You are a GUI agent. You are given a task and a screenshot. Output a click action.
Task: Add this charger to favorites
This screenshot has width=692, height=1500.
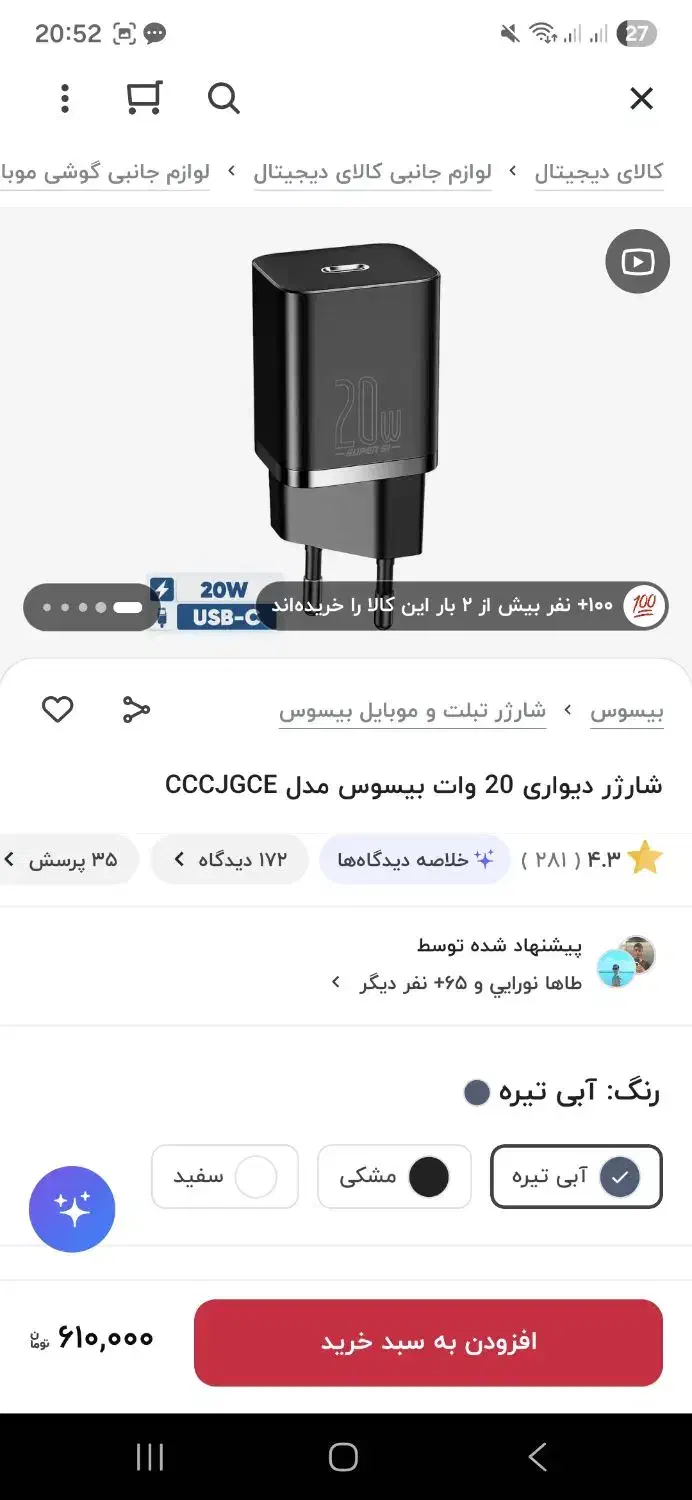coord(57,710)
